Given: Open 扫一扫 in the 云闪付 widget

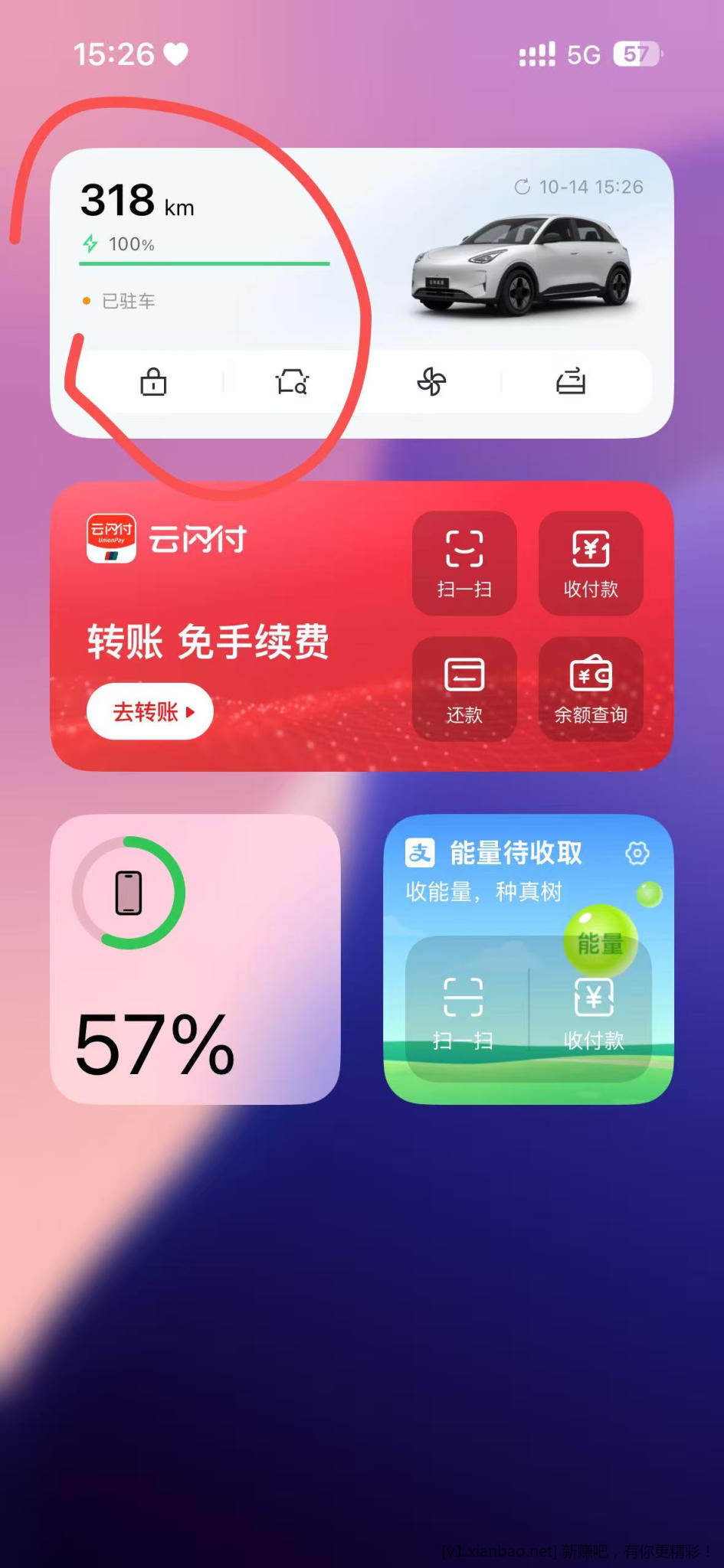Looking at the screenshot, I should [x=464, y=563].
